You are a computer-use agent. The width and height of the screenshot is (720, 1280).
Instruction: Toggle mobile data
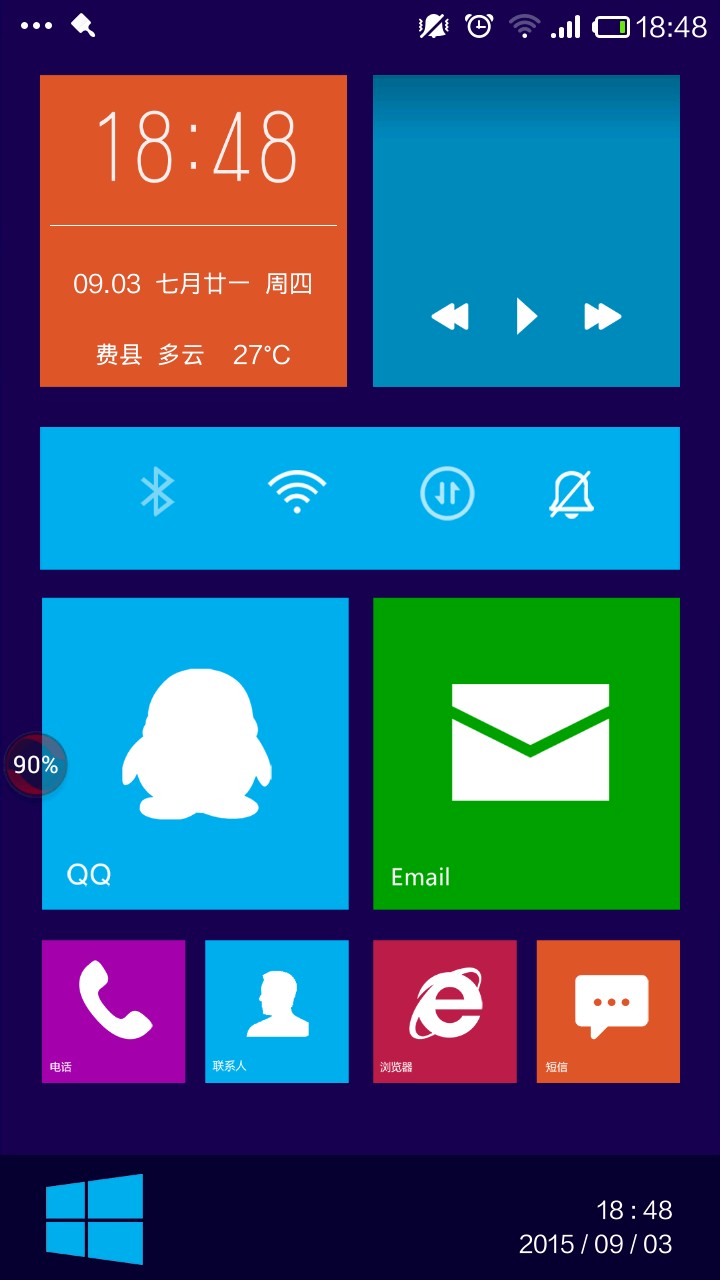click(446, 493)
